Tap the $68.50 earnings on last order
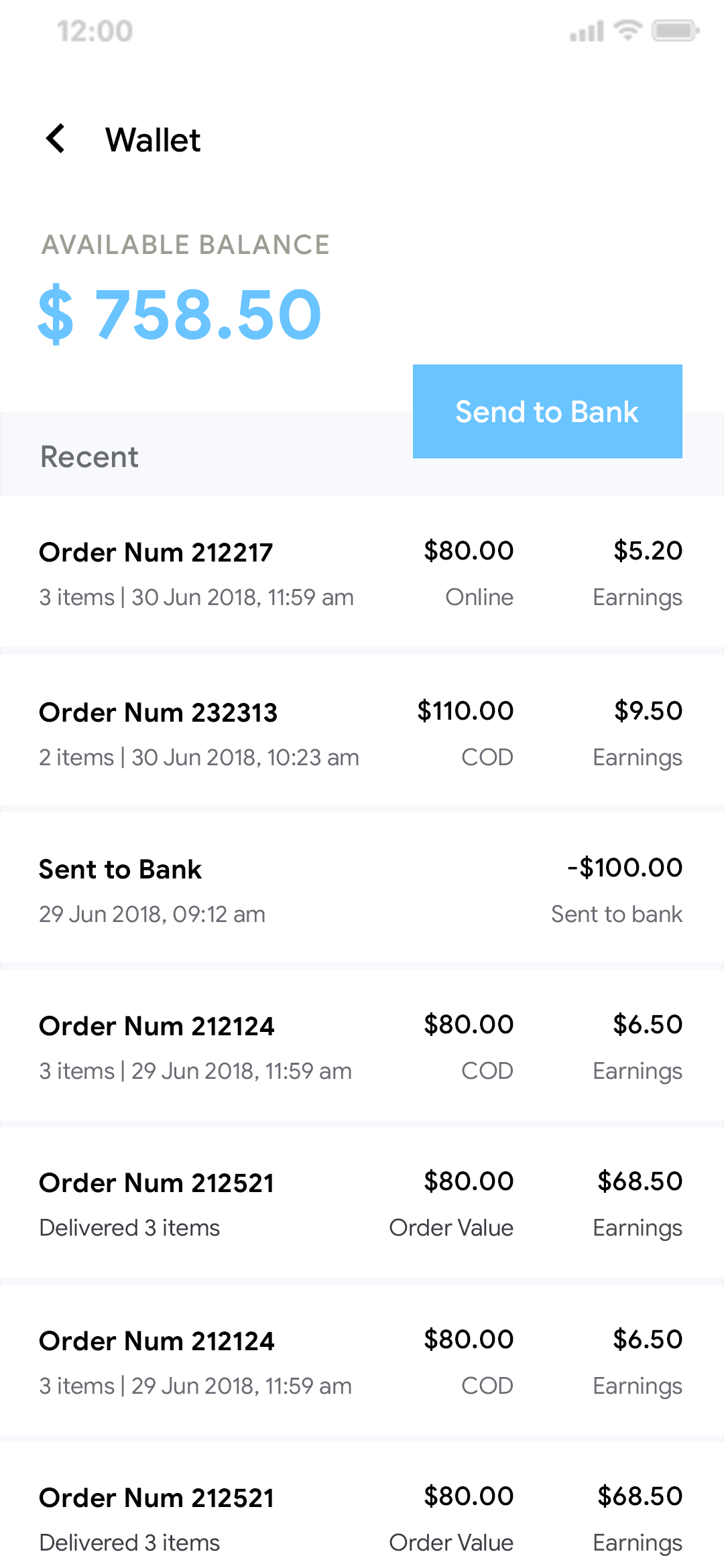The width and height of the screenshot is (724, 1568). click(640, 1496)
